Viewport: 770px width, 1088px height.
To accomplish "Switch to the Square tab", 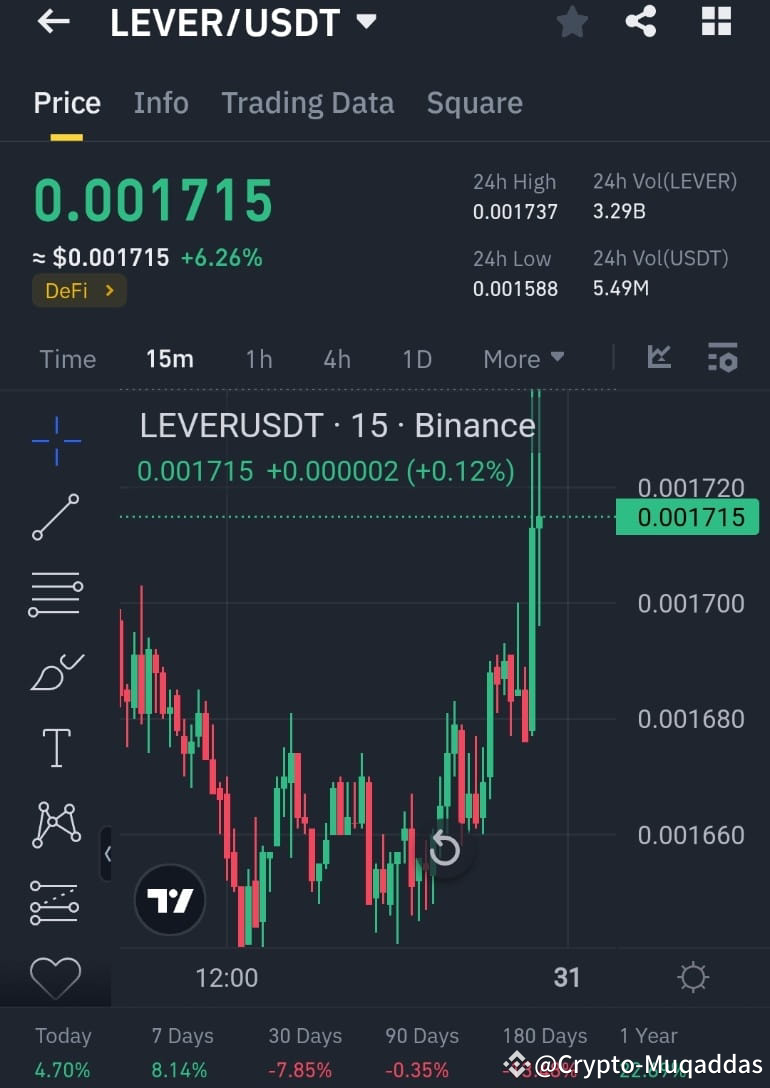I will point(474,102).
